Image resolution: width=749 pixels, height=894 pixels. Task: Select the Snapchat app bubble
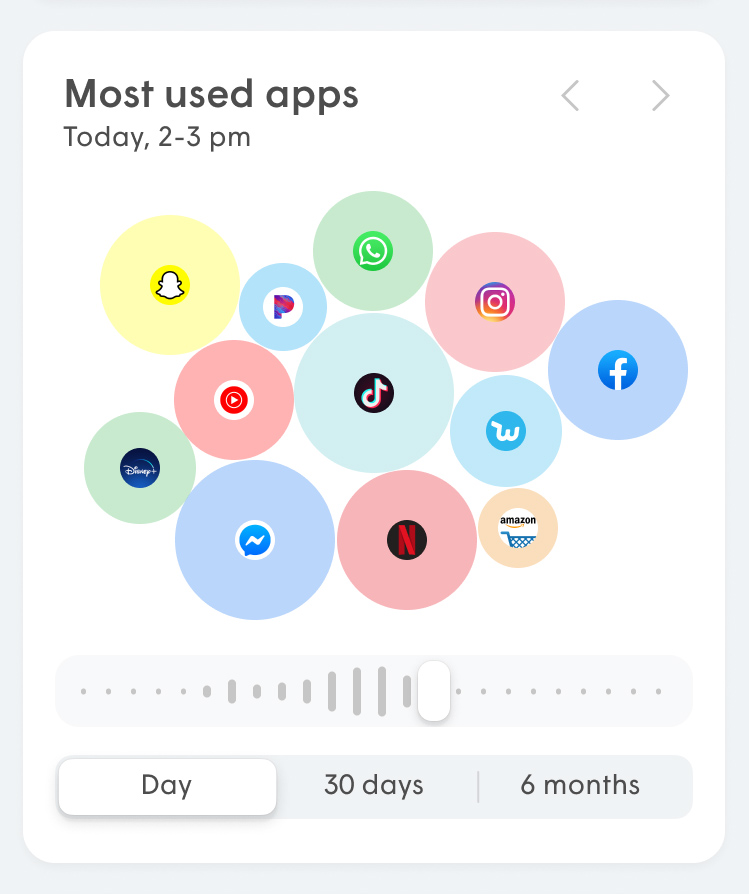point(169,285)
